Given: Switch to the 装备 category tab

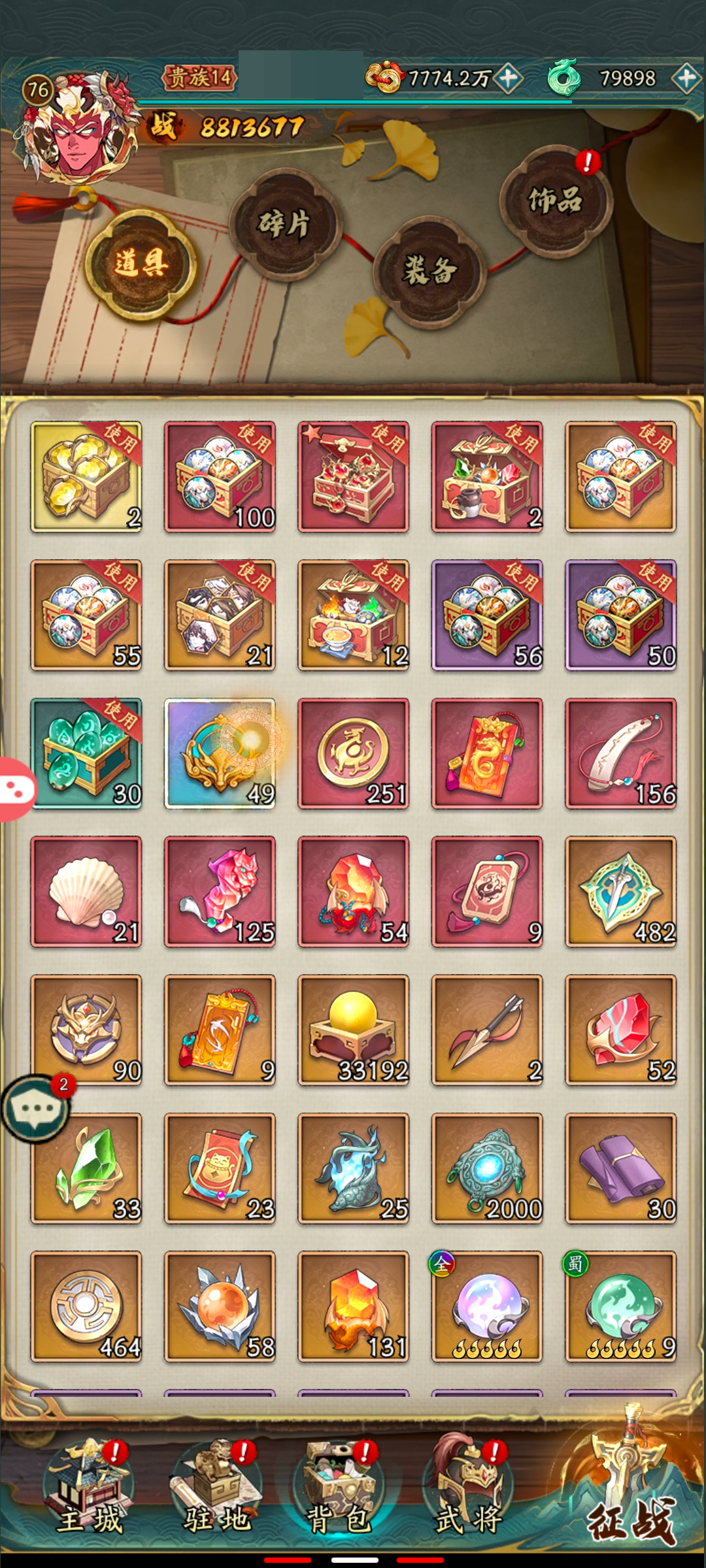Looking at the screenshot, I should 429,270.
